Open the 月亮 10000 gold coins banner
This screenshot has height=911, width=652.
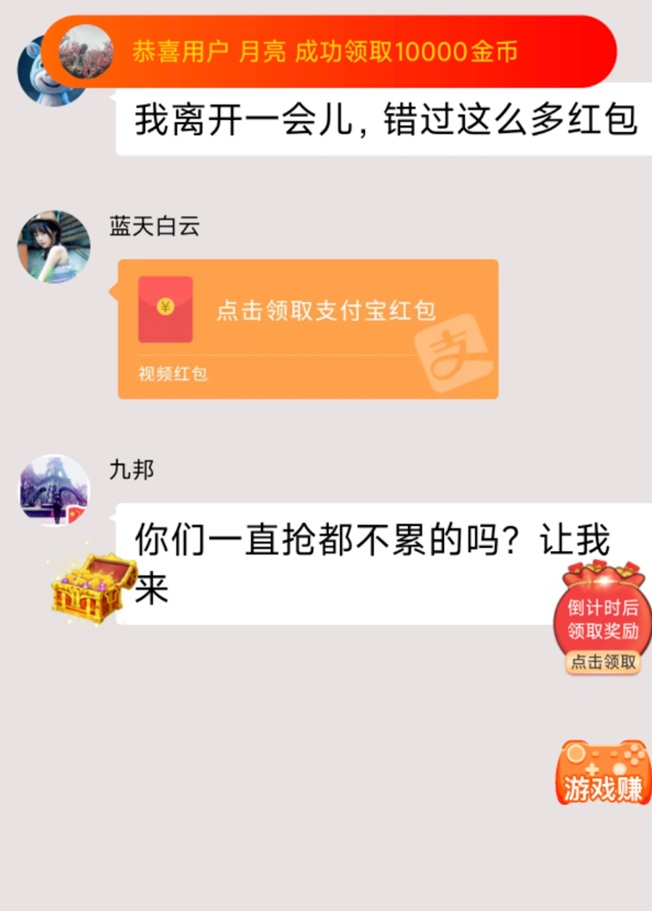coord(328,52)
